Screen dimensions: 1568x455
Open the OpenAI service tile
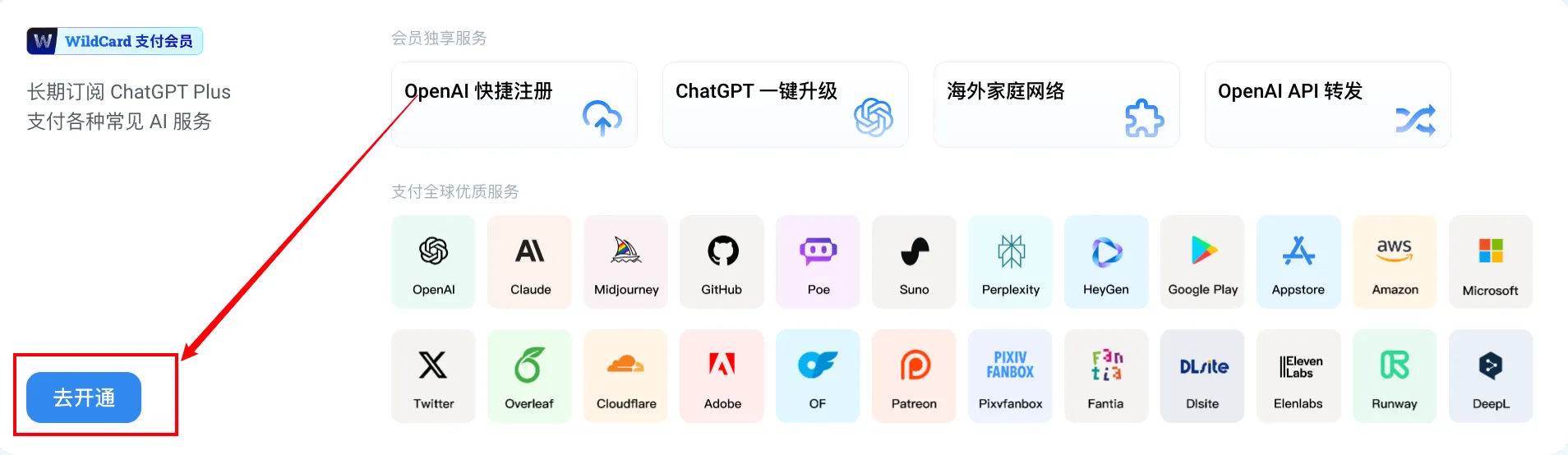pos(434,262)
